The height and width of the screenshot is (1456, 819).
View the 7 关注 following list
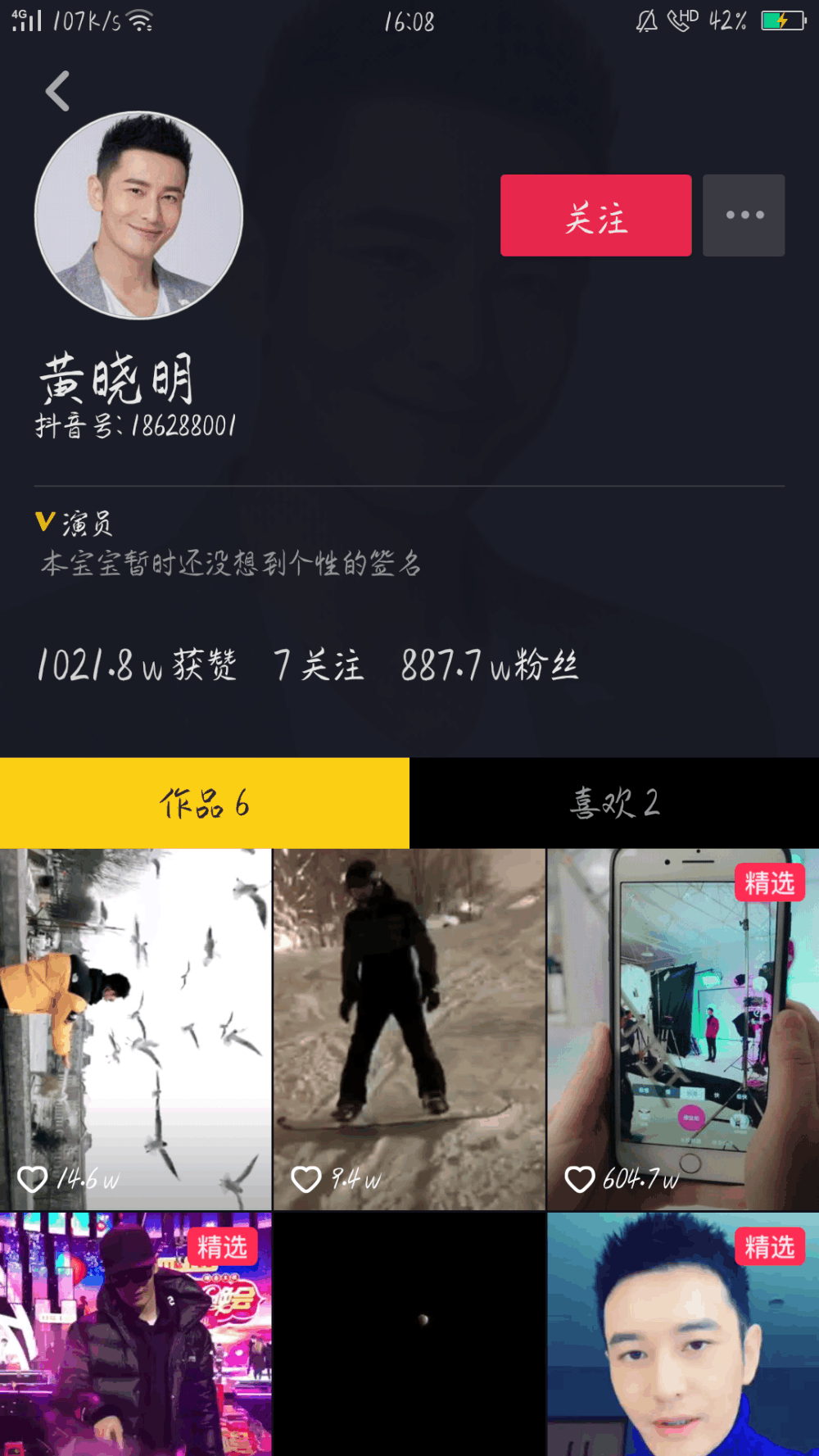click(x=318, y=664)
